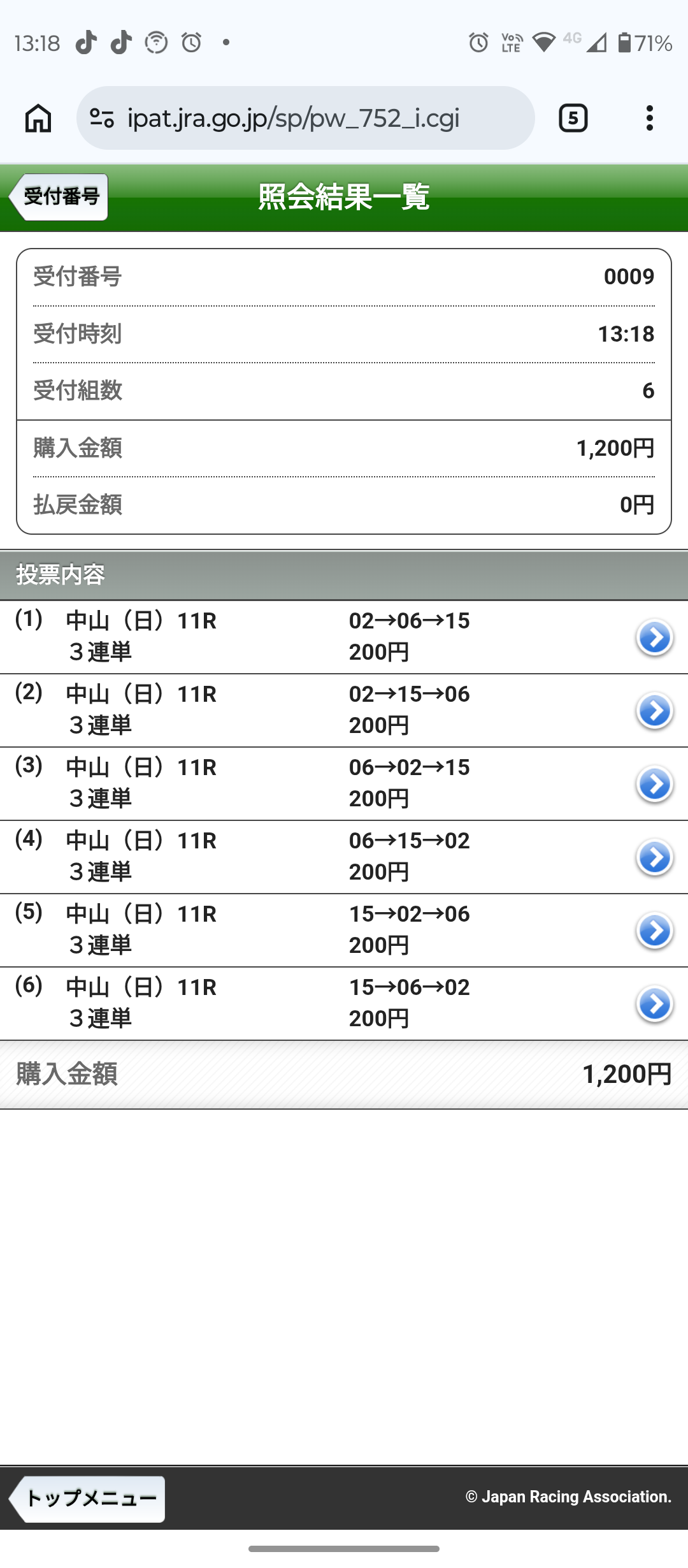Open the browser tab switcher
Screen dimensions: 688x1568
pyautogui.click(x=573, y=119)
